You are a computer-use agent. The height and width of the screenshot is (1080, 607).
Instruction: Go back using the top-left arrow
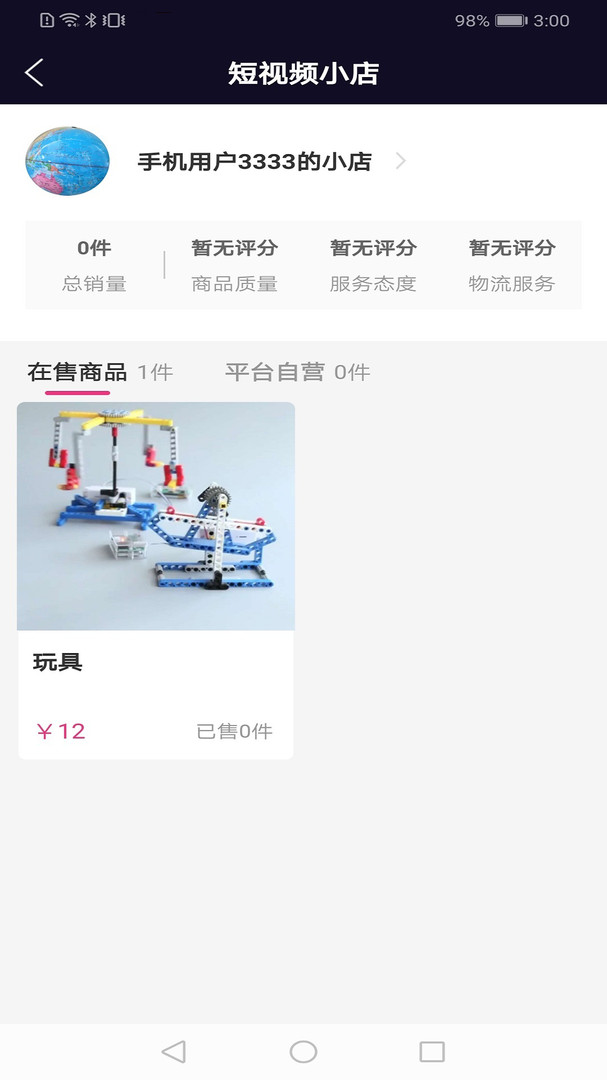pyautogui.click(x=34, y=73)
